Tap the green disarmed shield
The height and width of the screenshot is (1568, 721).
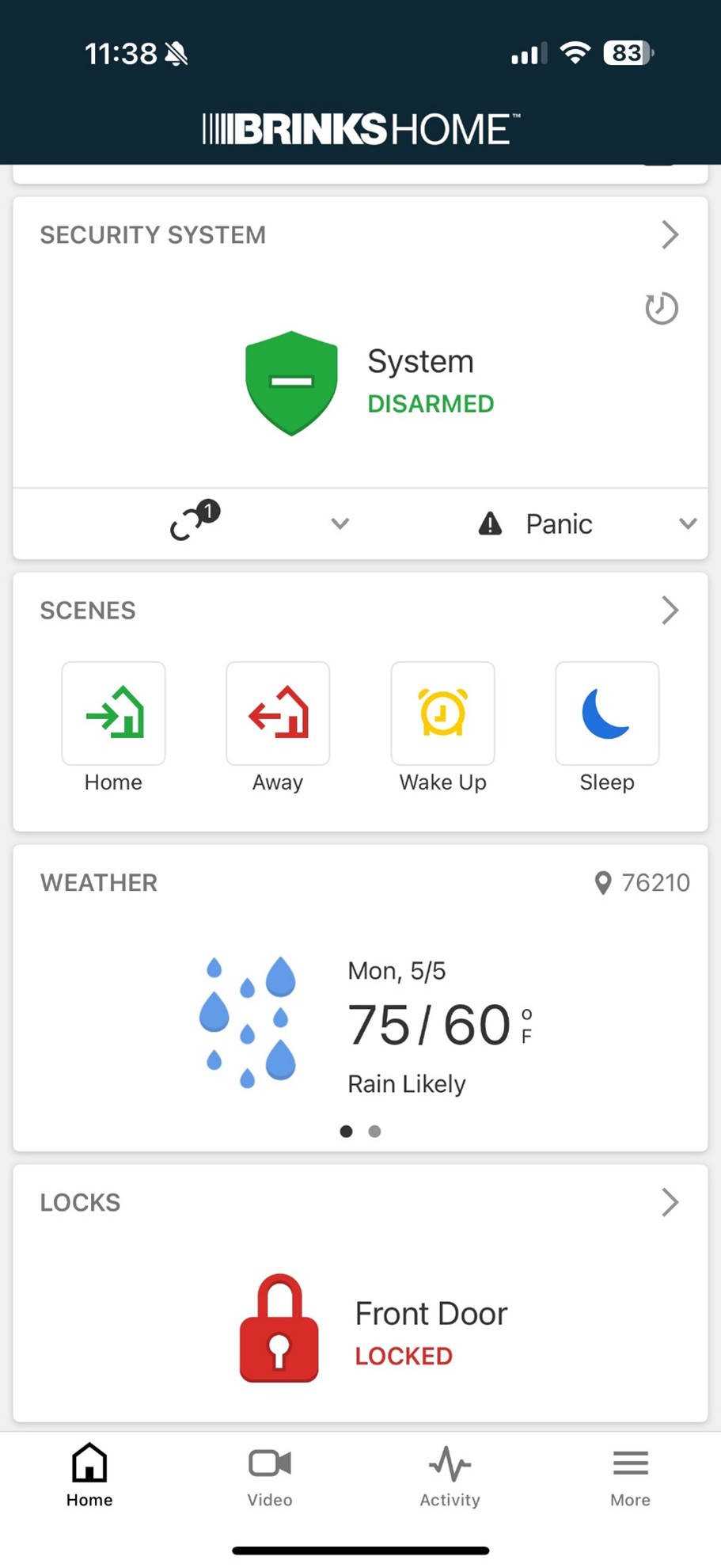click(291, 383)
